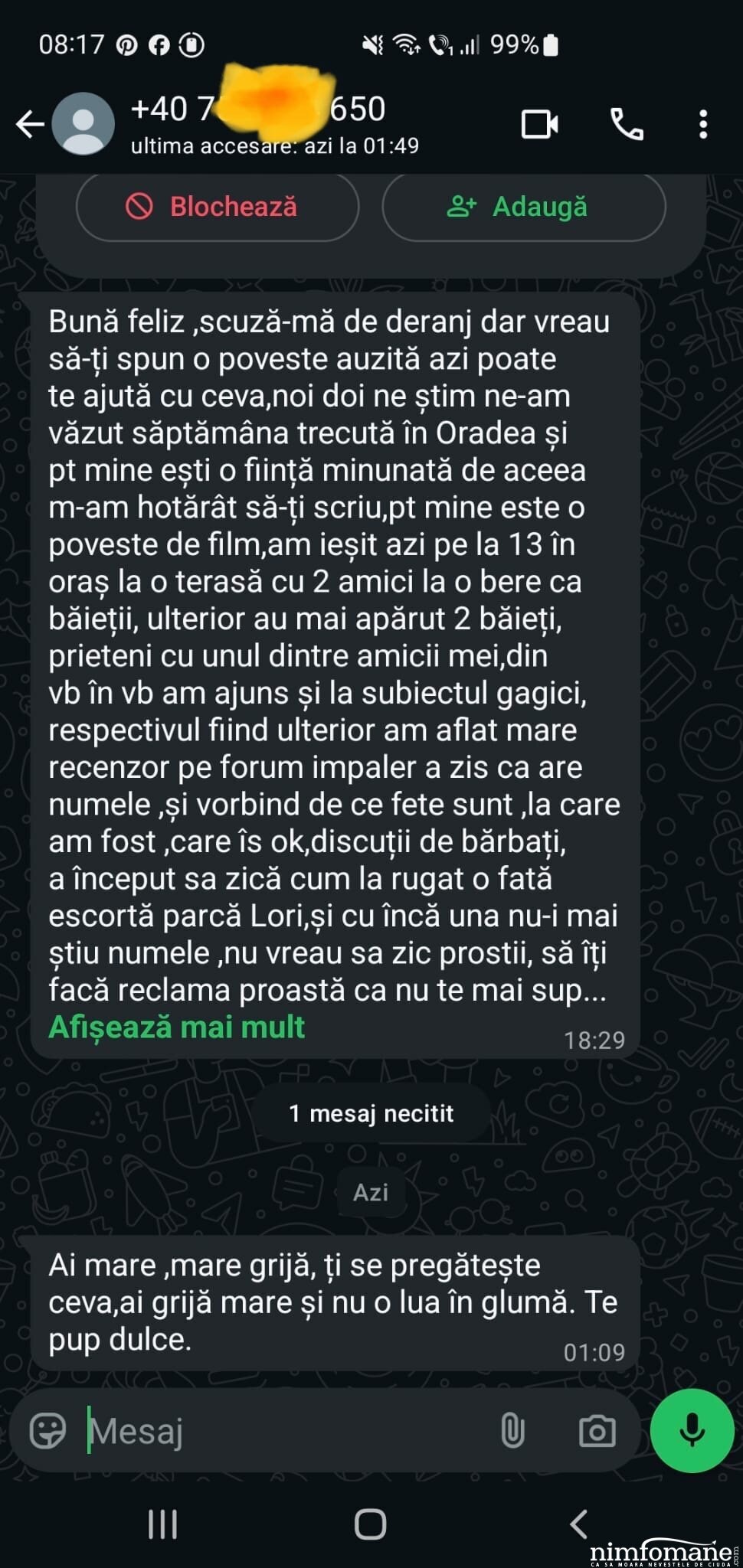Go back using the header arrow
The width and height of the screenshot is (743, 1568).
pyautogui.click(x=30, y=123)
